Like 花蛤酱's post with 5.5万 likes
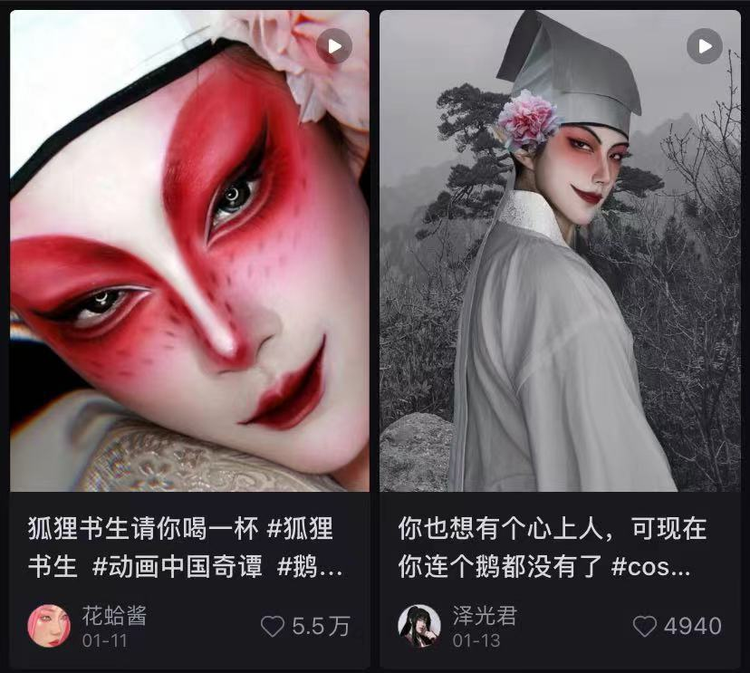The width and height of the screenshot is (750, 673). pyautogui.click(x=273, y=626)
